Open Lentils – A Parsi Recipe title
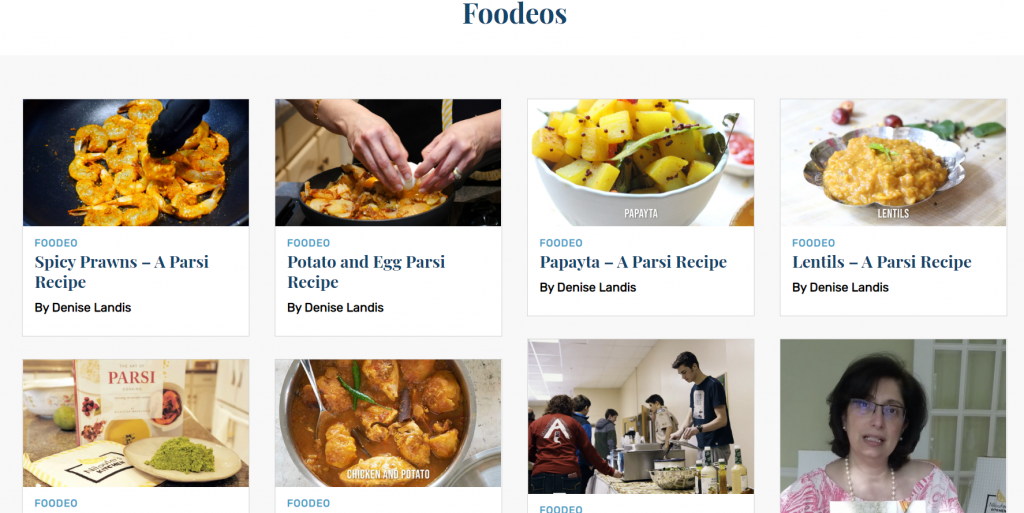 click(881, 262)
